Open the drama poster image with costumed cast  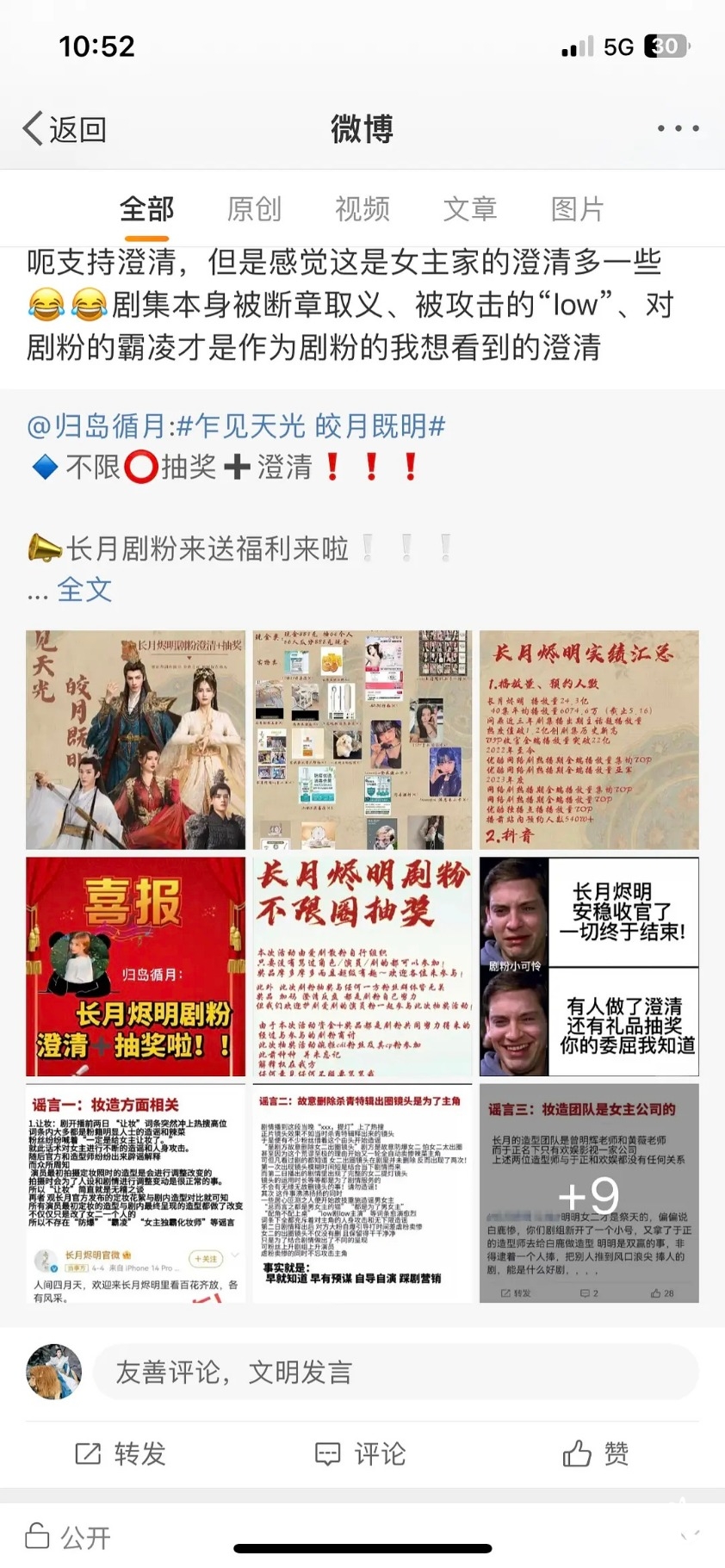click(x=135, y=740)
